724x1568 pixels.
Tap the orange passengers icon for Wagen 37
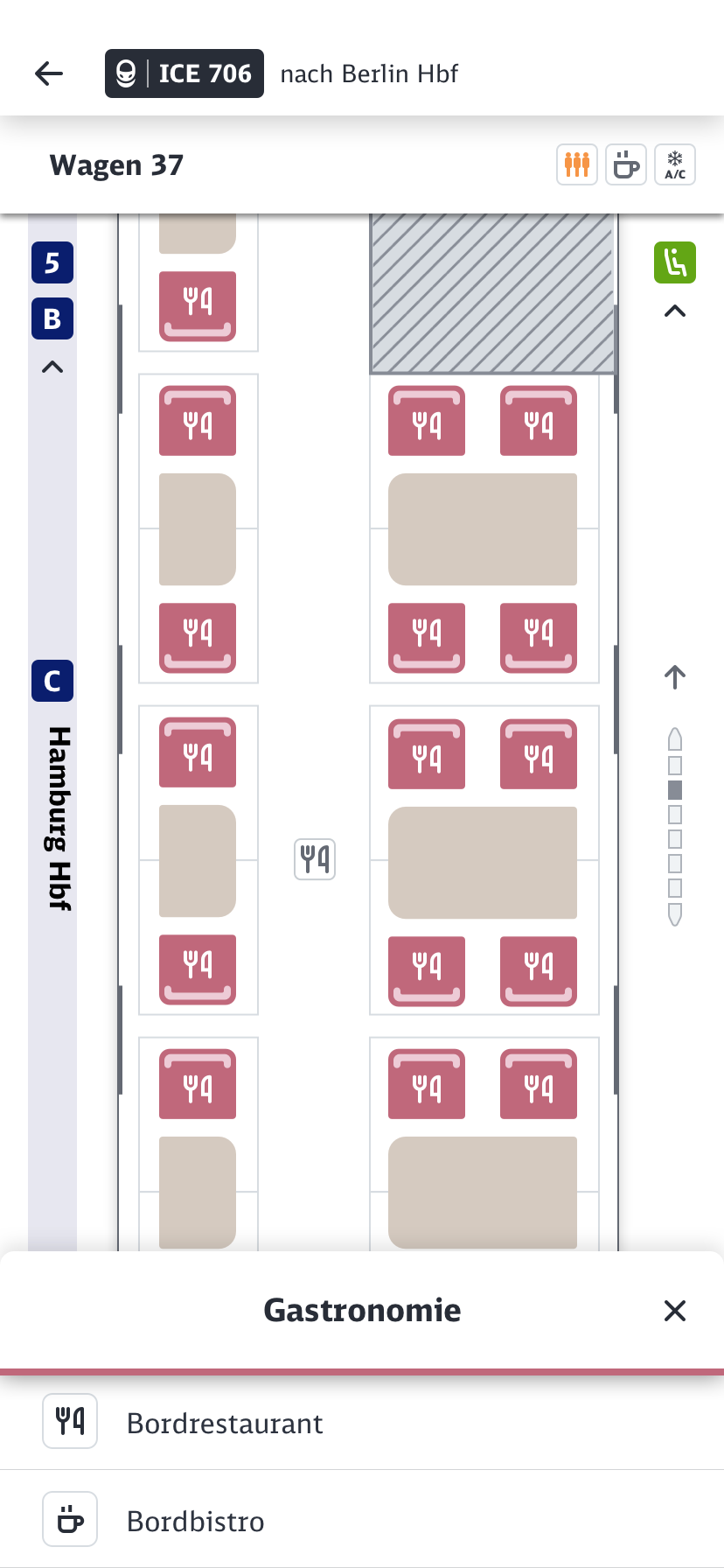pyautogui.click(x=577, y=164)
